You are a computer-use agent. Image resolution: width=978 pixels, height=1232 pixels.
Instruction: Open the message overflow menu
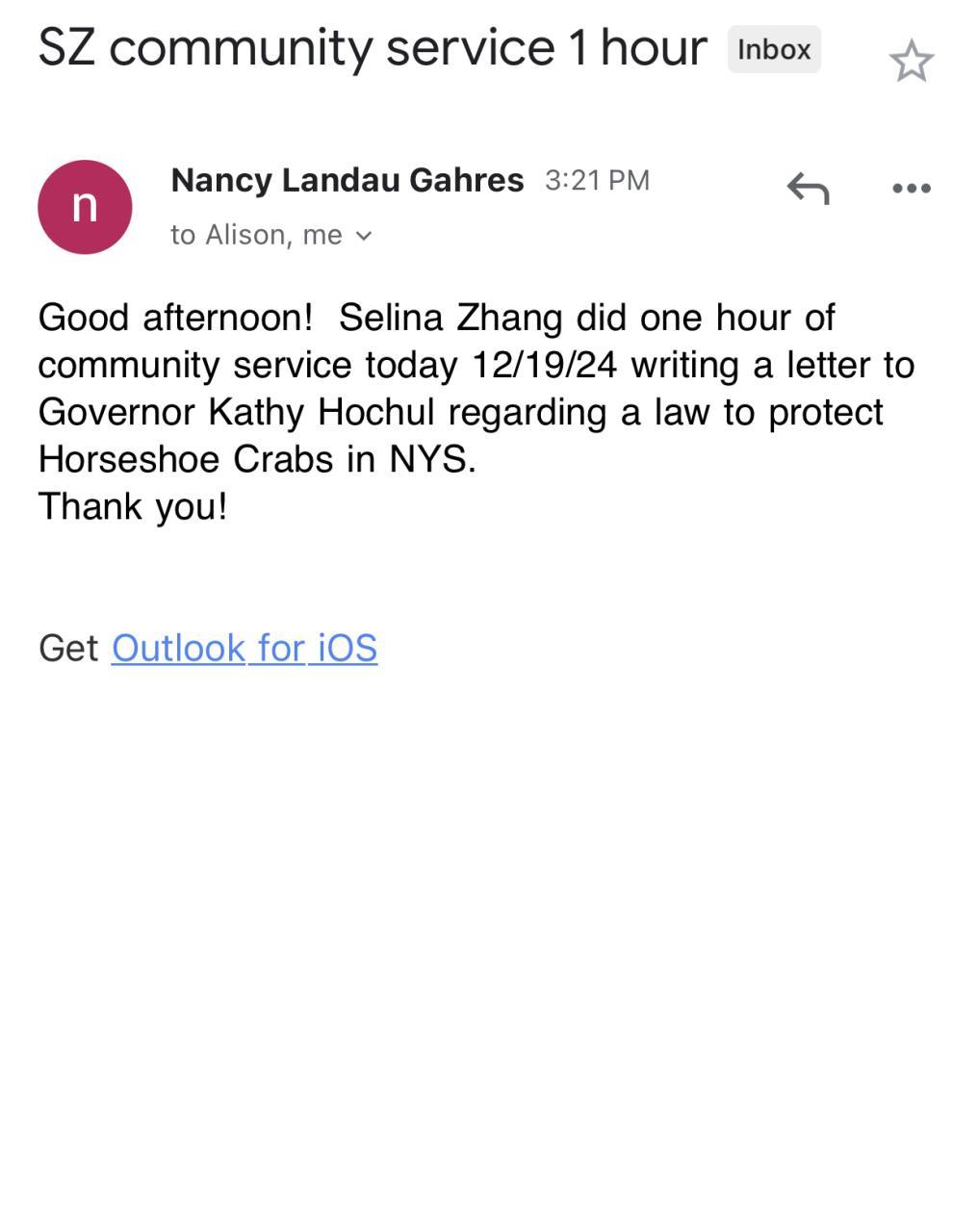pos(911,188)
